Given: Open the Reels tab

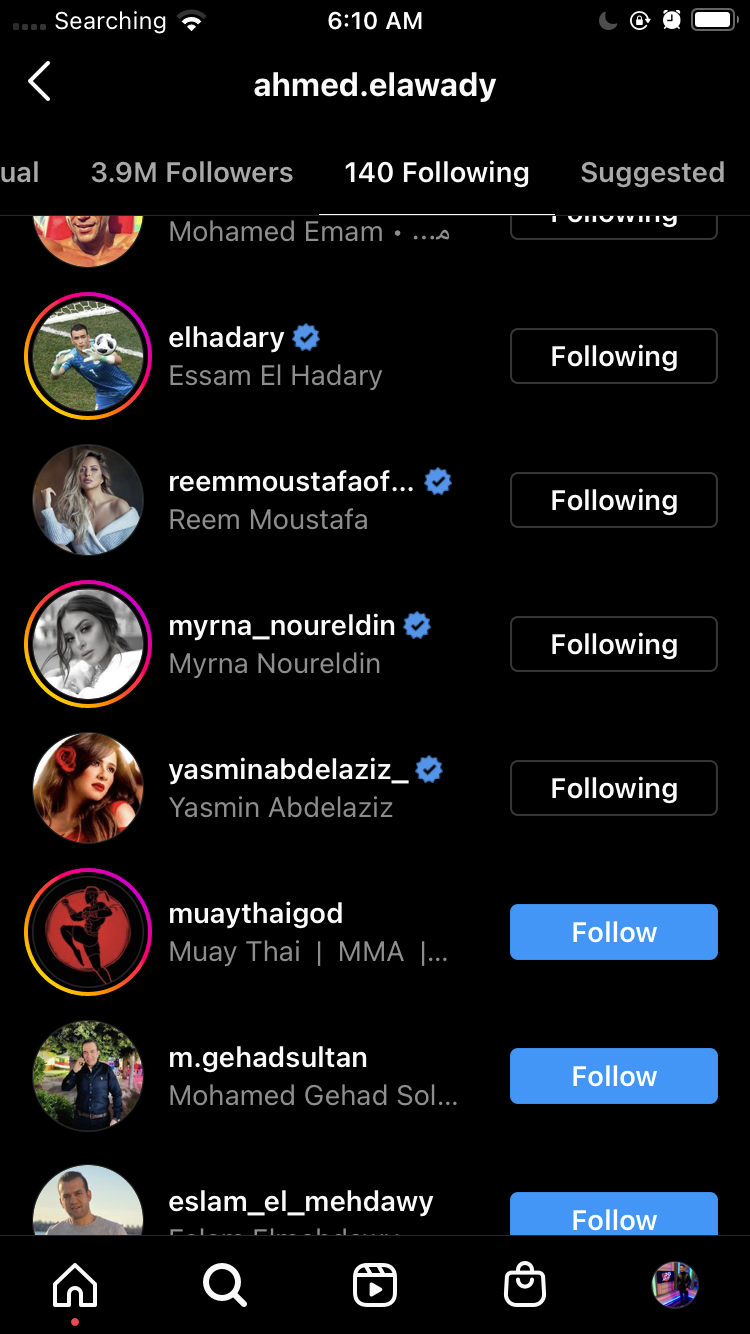Looking at the screenshot, I should [375, 1285].
